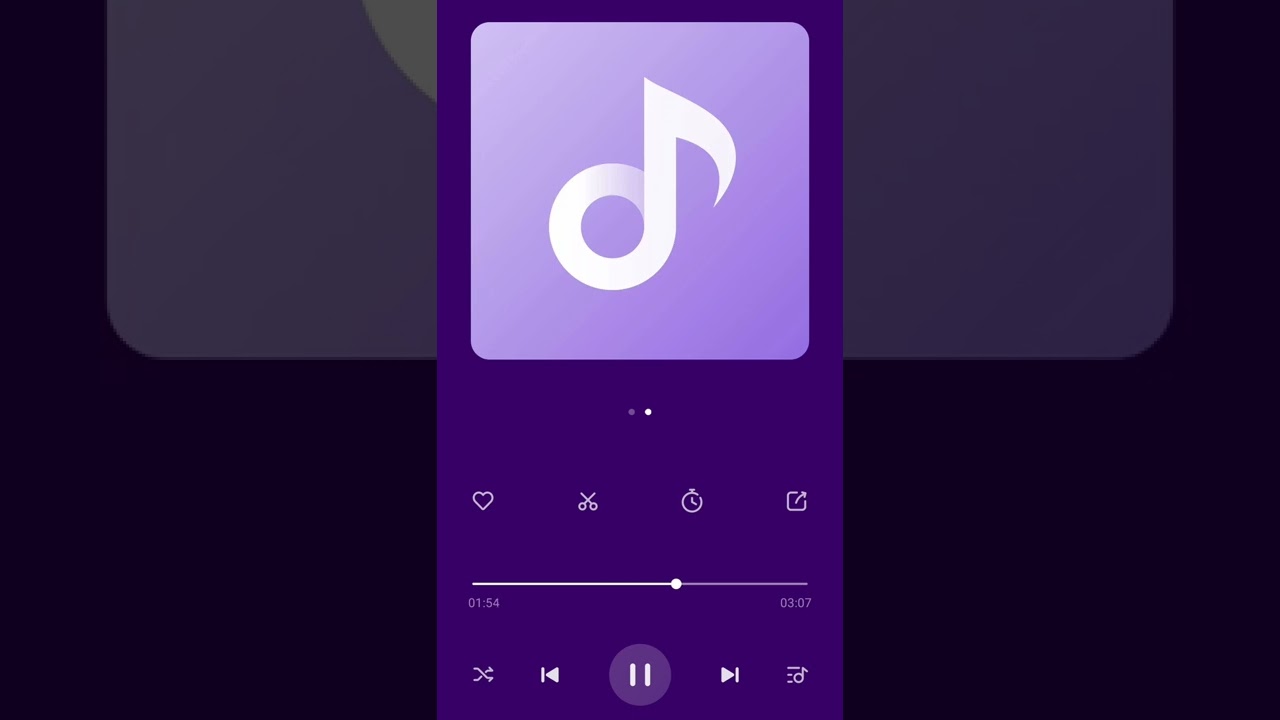
Task: Go back to the previous track
Action: [550, 675]
